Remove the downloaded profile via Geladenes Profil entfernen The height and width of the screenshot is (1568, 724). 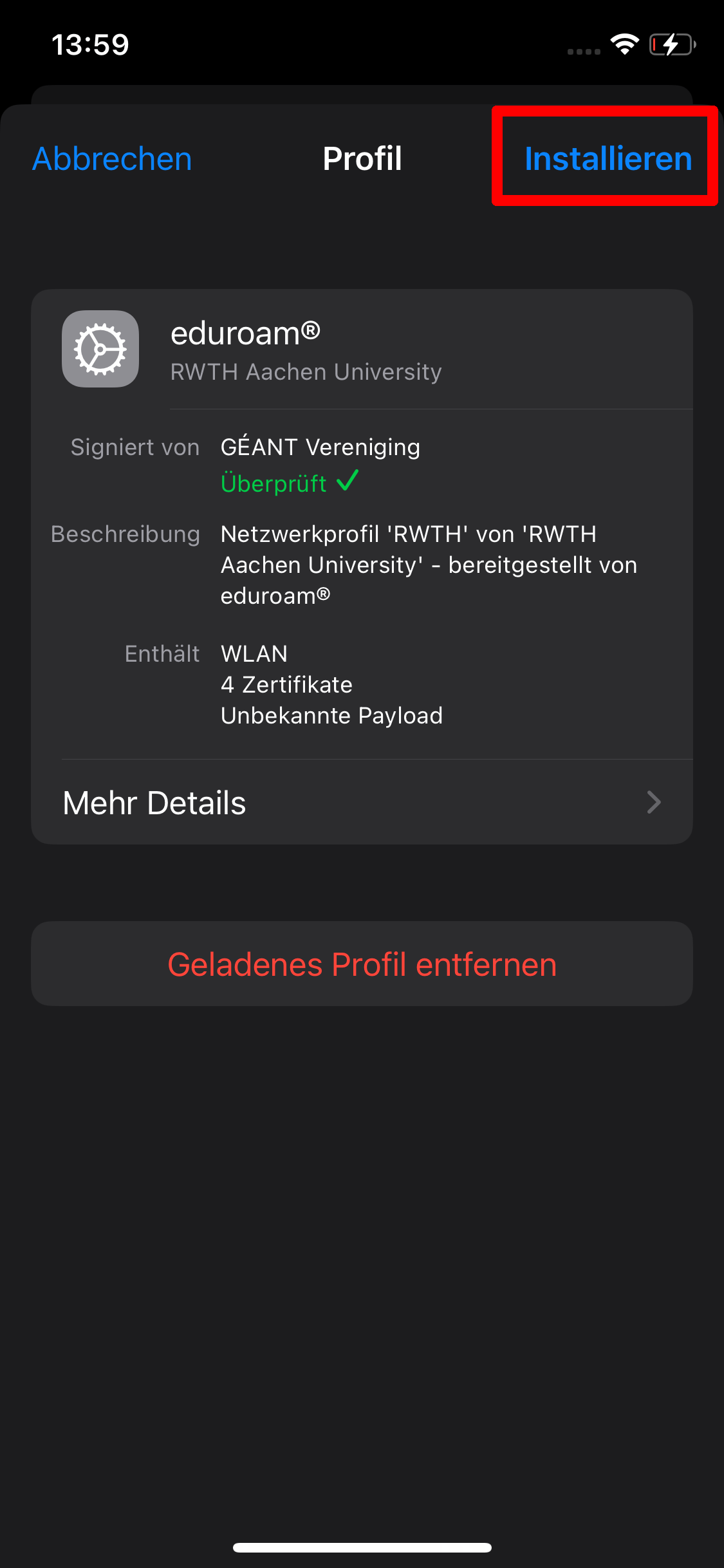[362, 964]
